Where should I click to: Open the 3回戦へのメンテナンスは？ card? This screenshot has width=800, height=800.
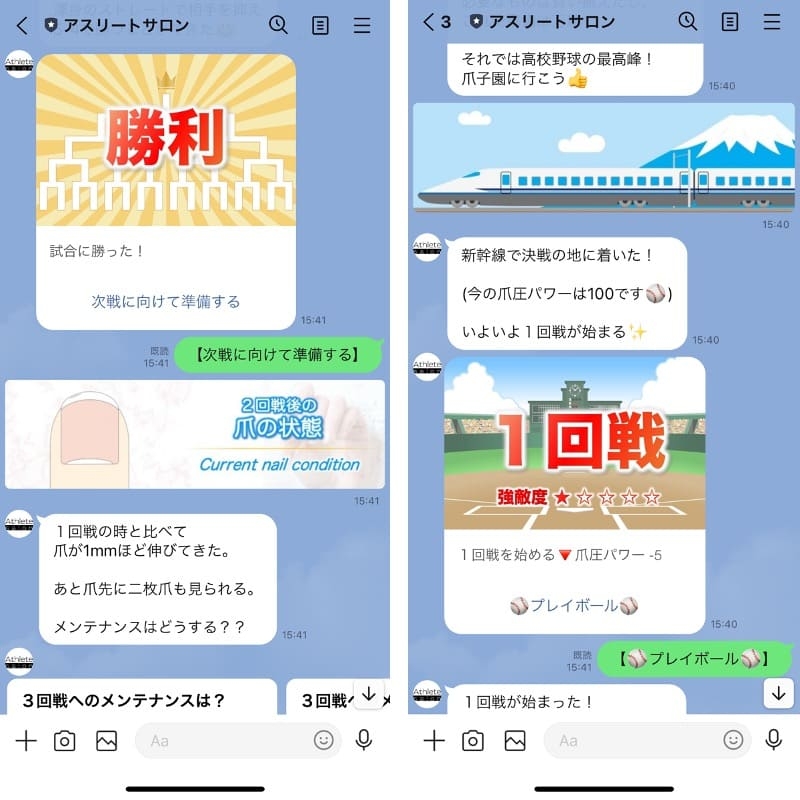tap(140, 698)
